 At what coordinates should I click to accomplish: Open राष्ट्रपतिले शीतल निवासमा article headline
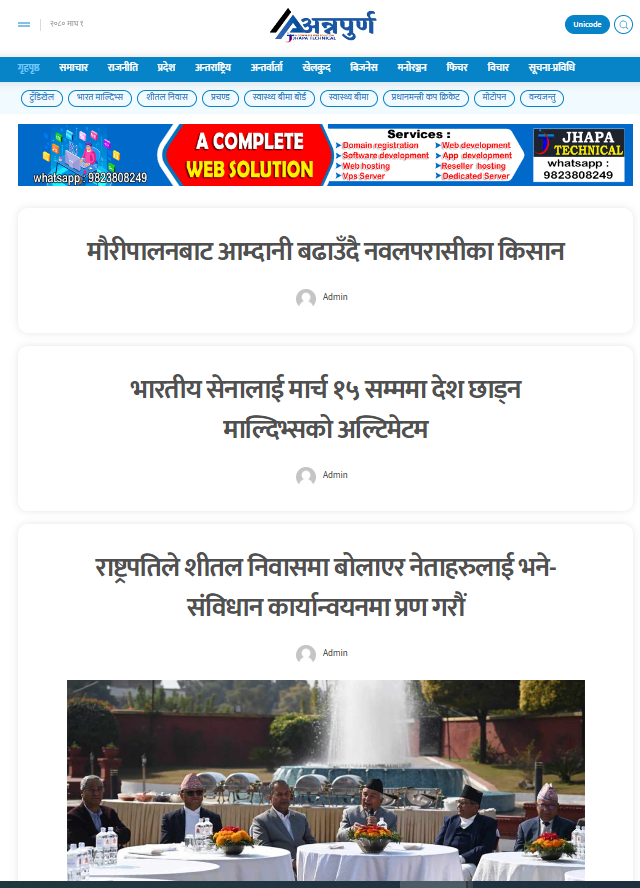point(325,586)
